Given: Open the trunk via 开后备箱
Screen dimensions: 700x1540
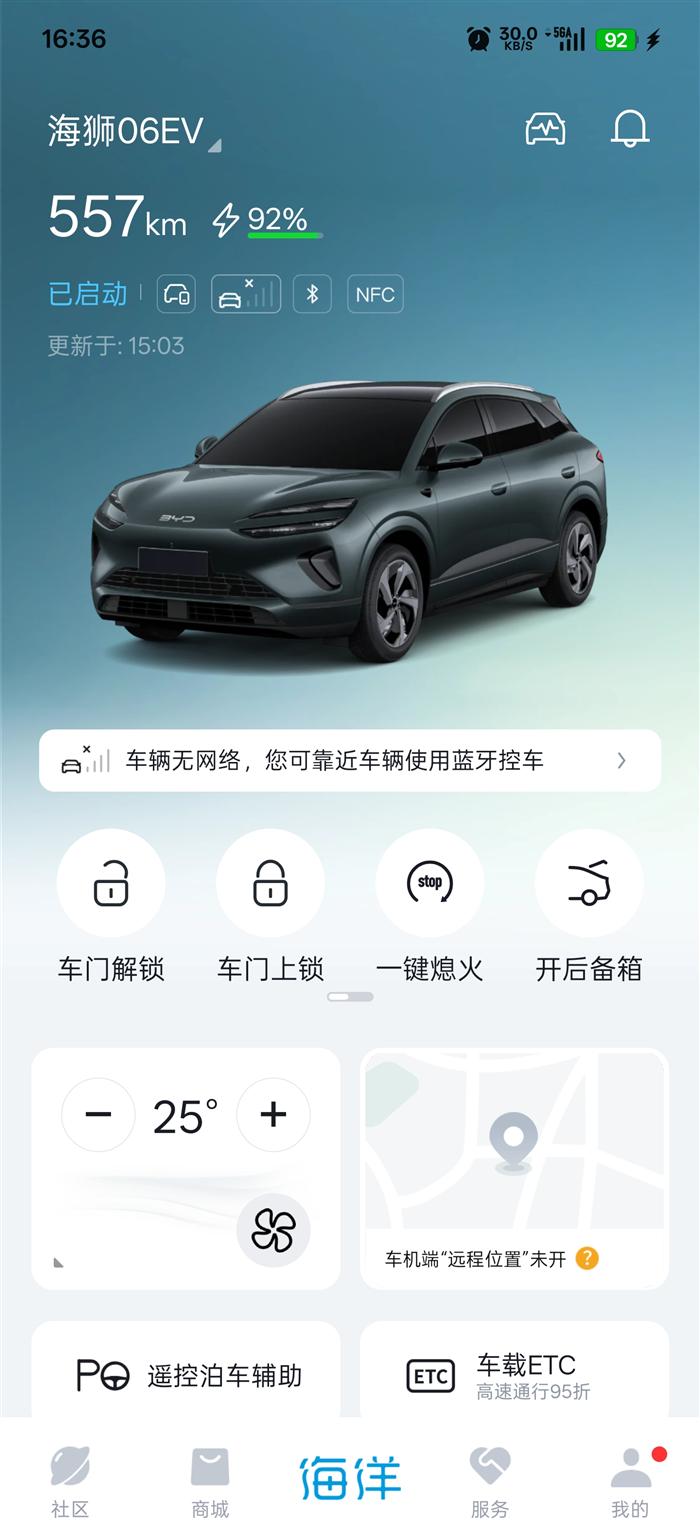Looking at the screenshot, I should (x=589, y=884).
